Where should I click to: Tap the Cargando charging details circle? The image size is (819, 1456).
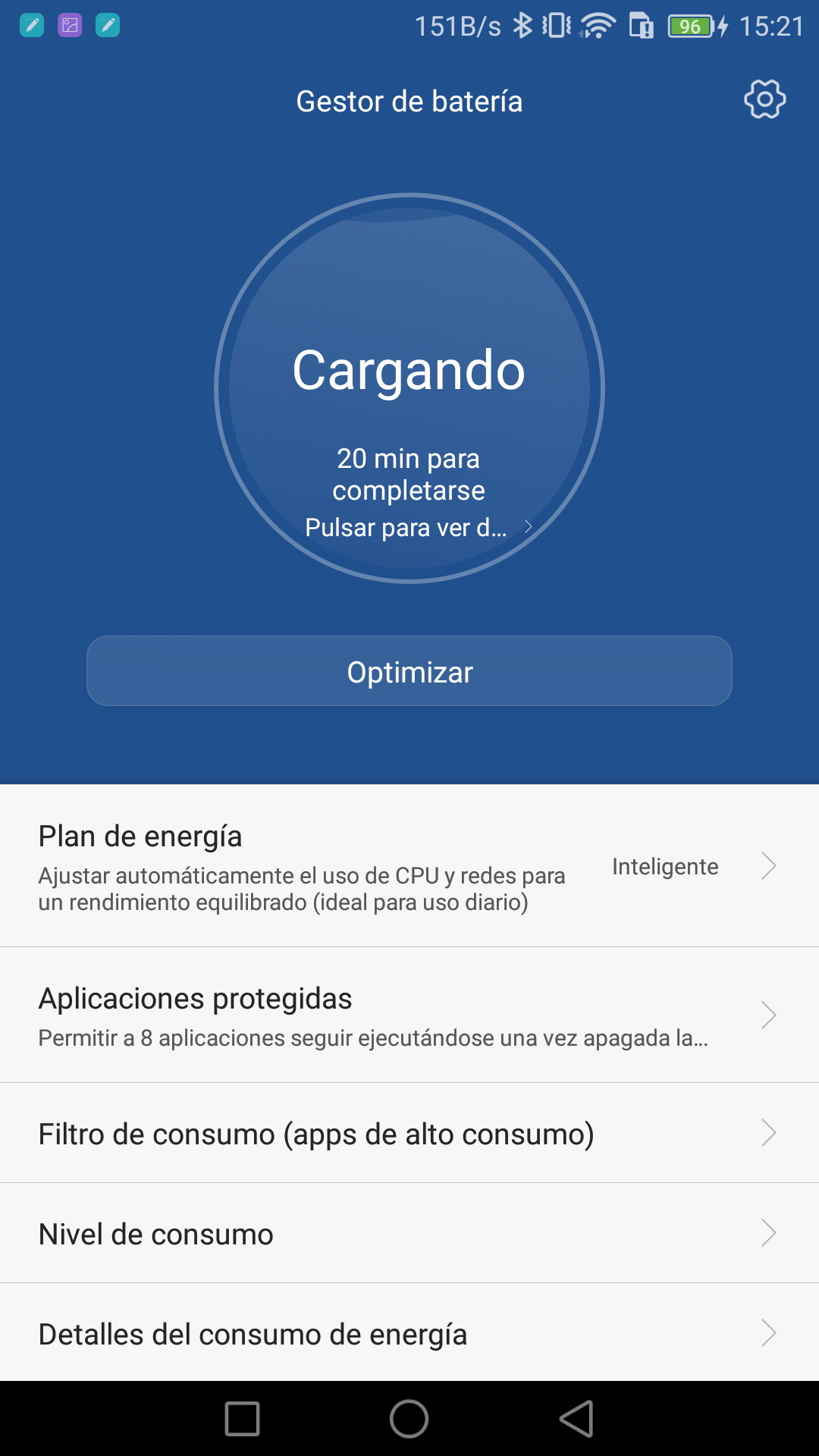(x=409, y=388)
